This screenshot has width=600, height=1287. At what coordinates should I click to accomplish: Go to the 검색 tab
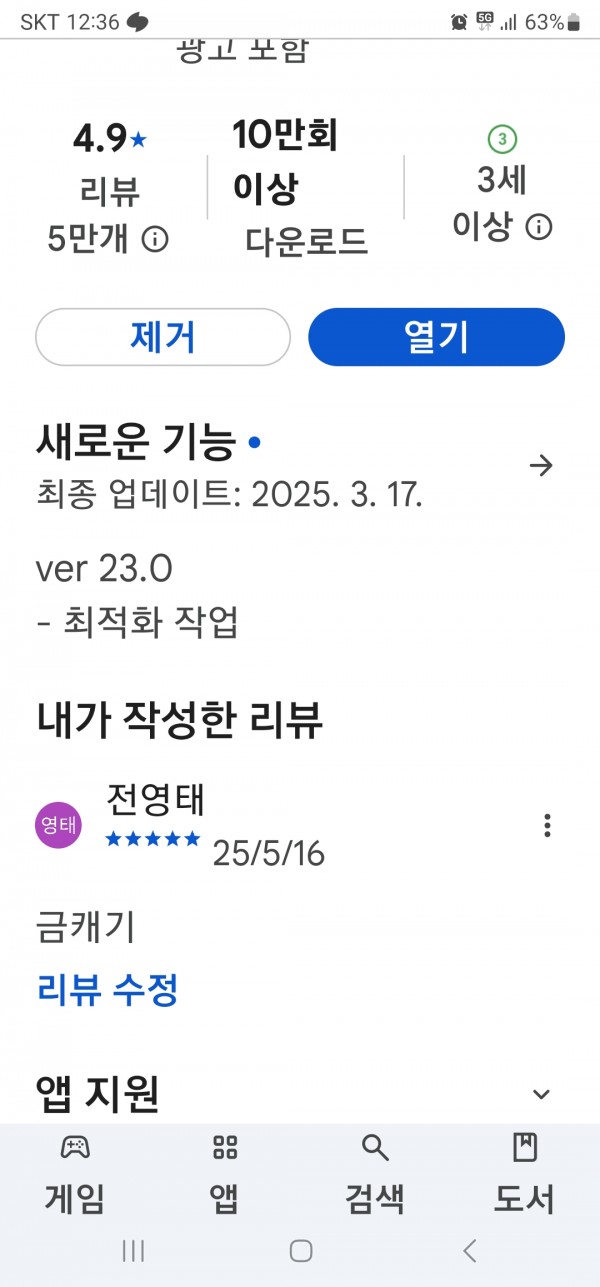click(x=375, y=1173)
